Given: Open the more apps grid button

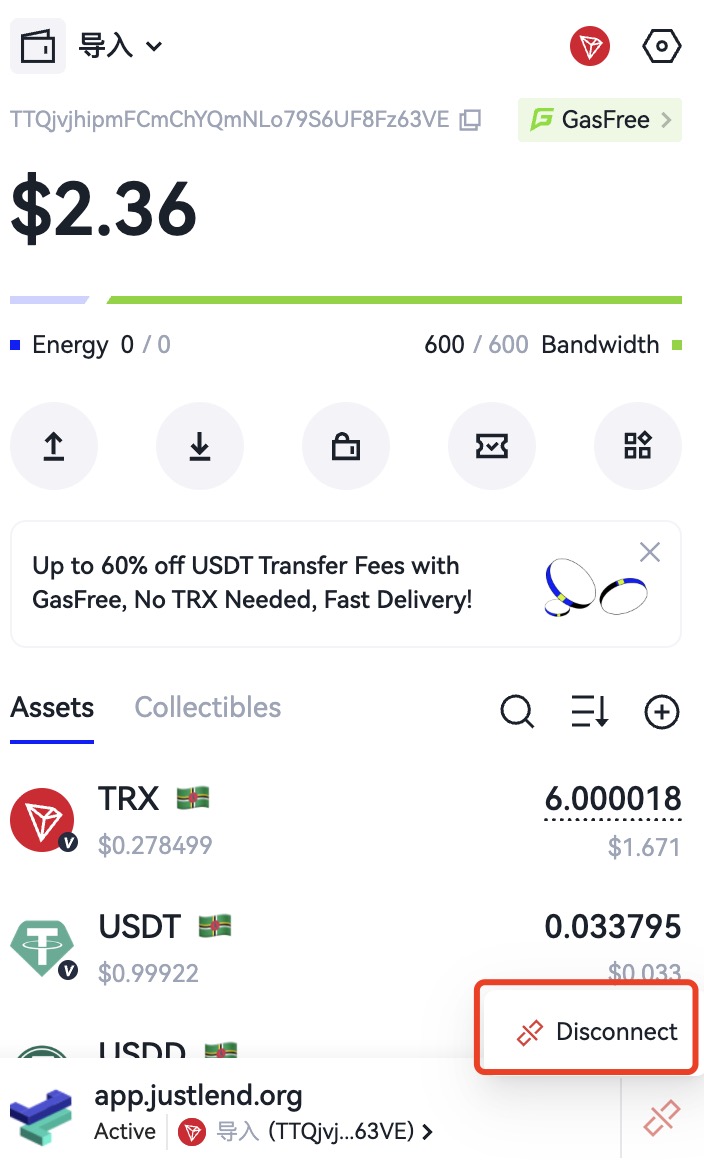Looking at the screenshot, I should (638, 447).
